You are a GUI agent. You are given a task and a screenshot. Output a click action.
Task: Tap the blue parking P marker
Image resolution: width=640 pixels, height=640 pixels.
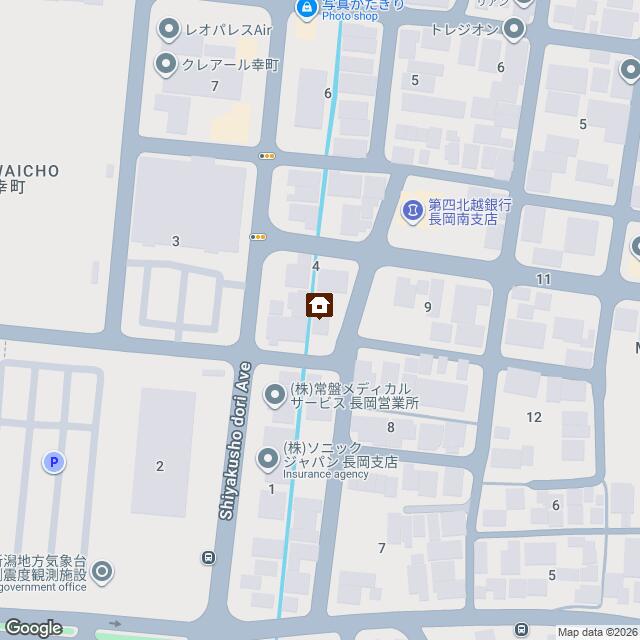(54, 462)
